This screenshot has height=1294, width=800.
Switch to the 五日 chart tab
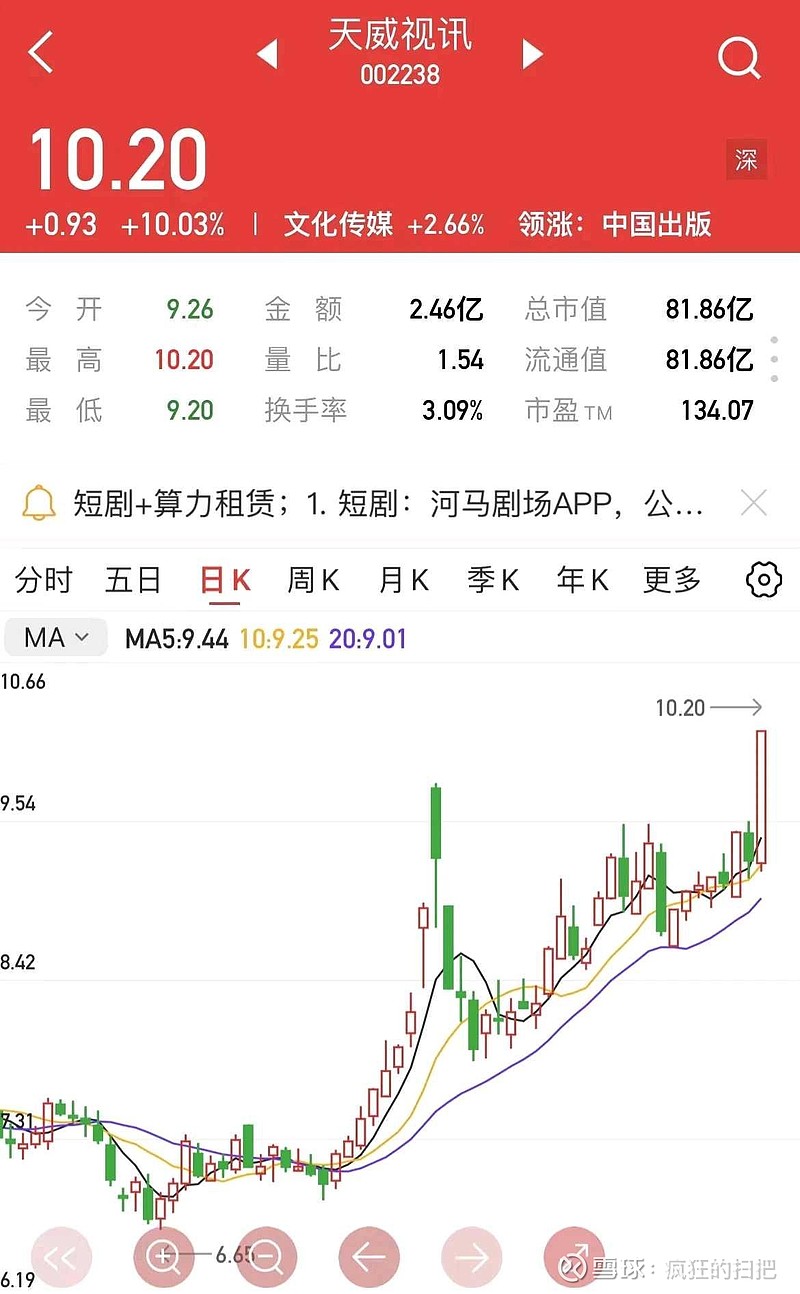[133, 579]
